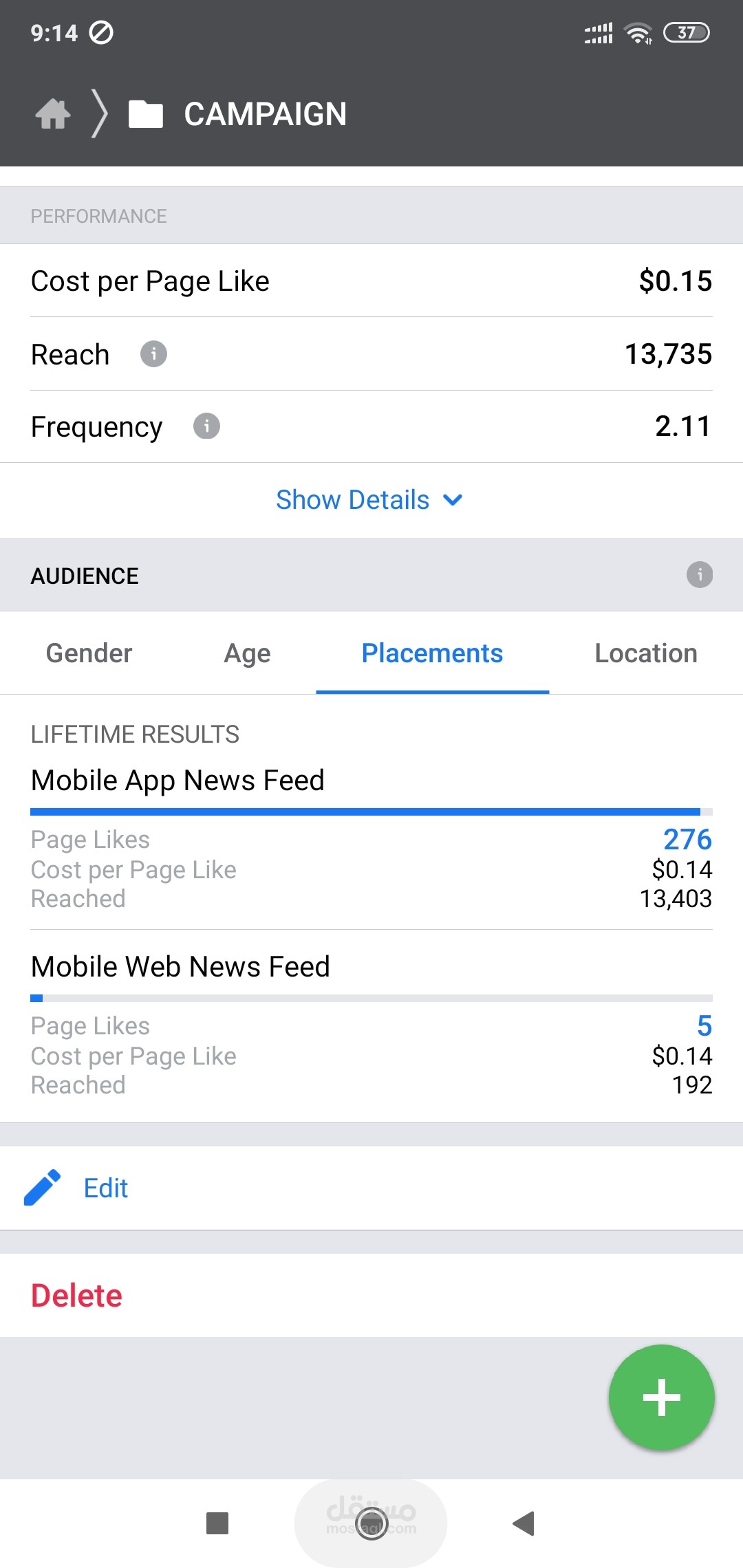Tap the info icon next to Reach

coord(153,354)
